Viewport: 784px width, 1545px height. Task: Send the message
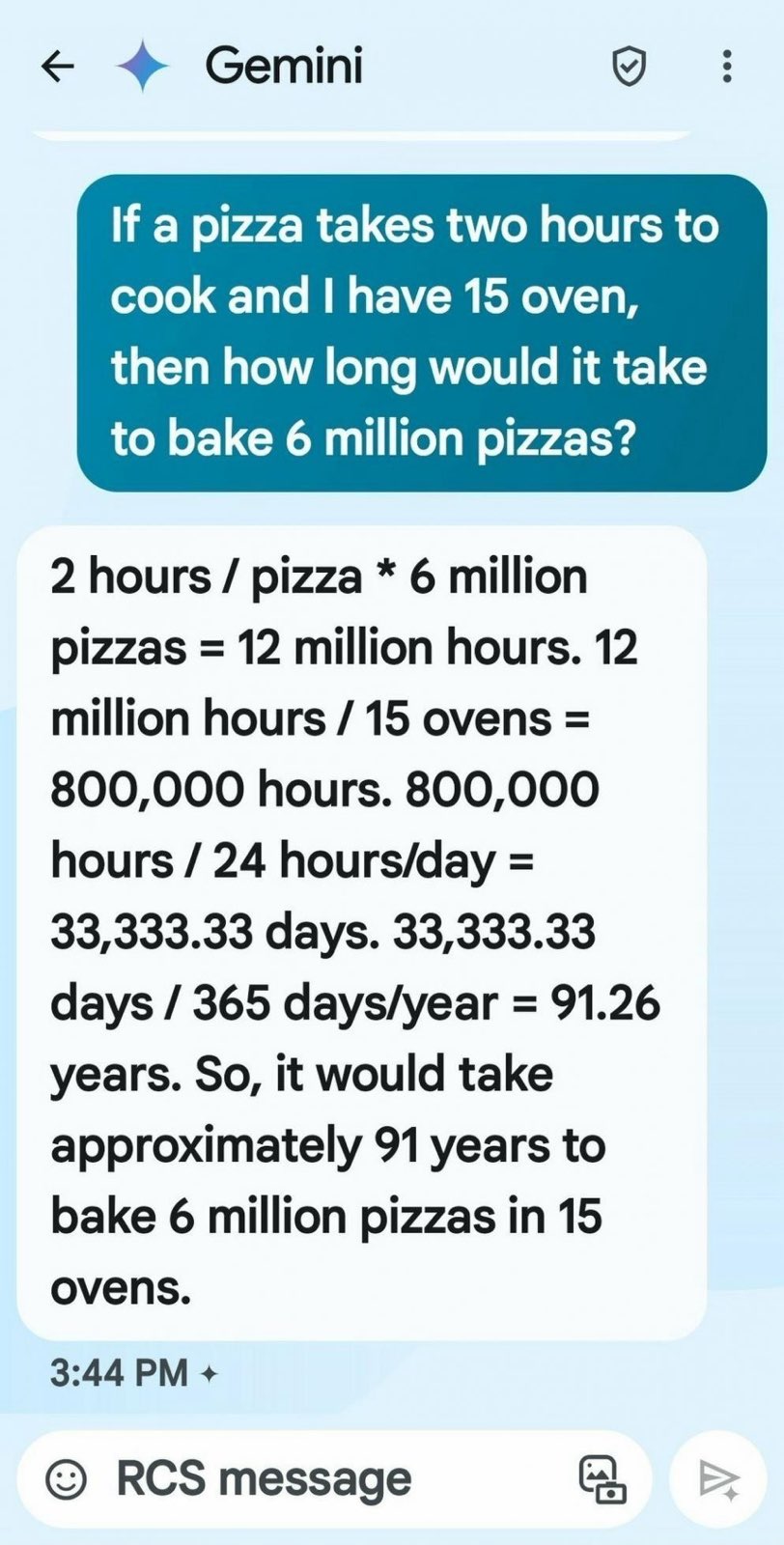718,1478
